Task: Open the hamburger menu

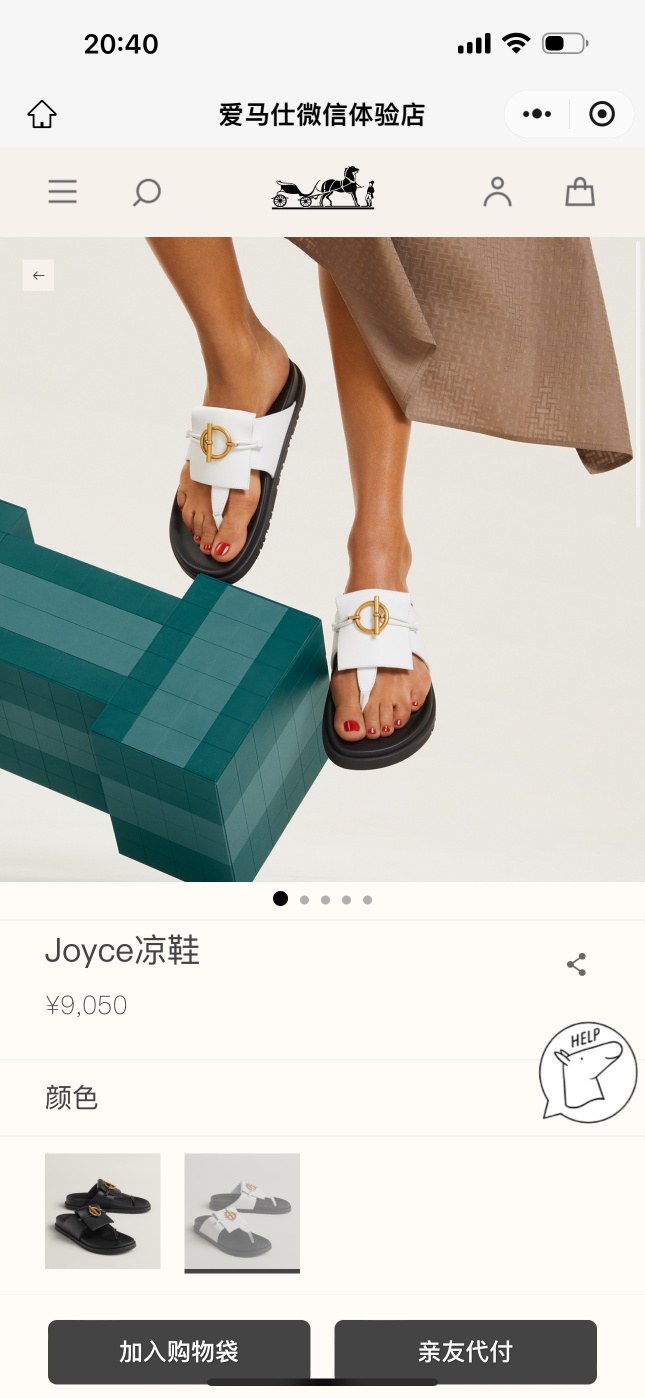Action: coord(62,191)
